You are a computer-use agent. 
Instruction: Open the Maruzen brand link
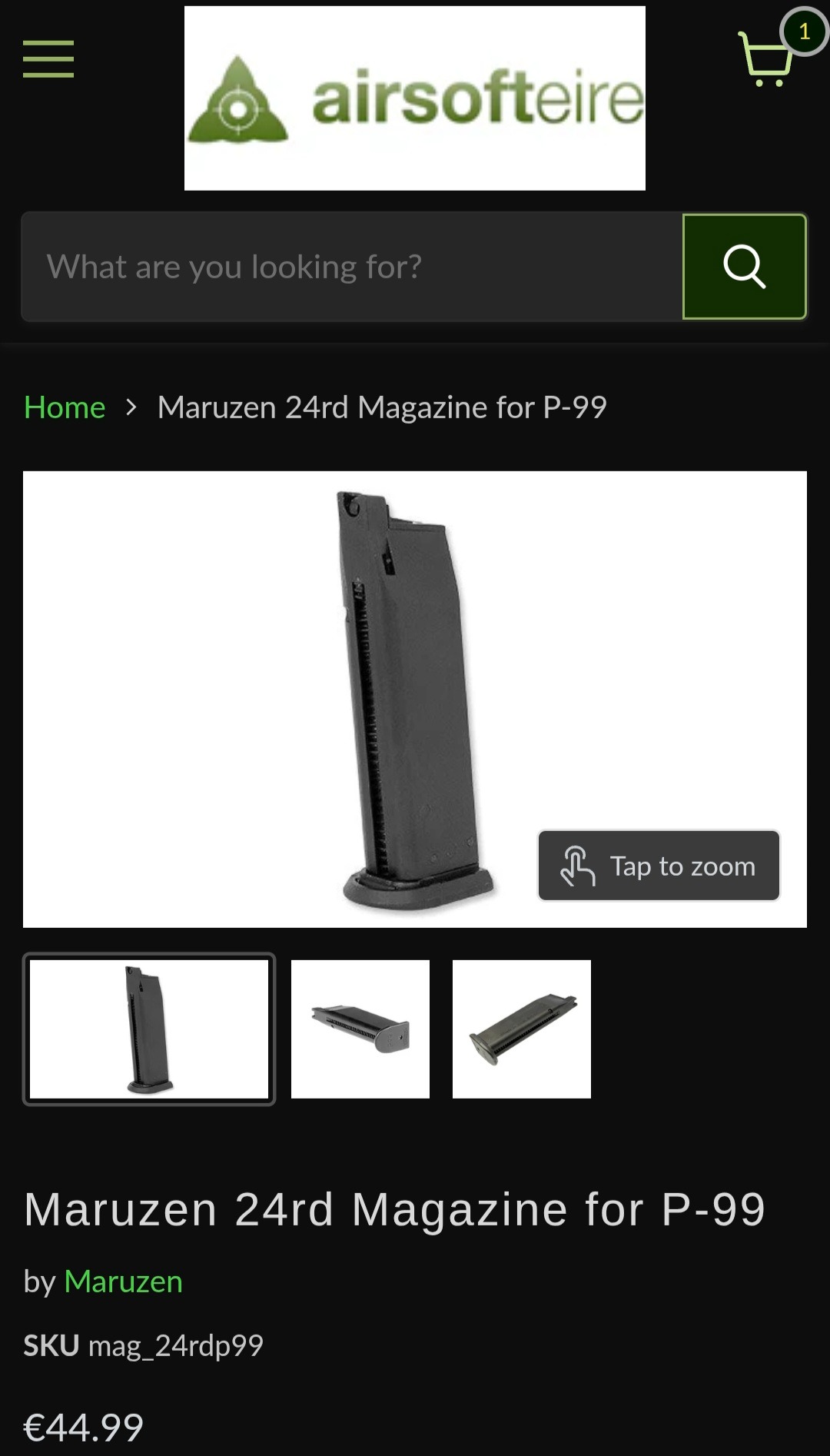(x=123, y=1281)
